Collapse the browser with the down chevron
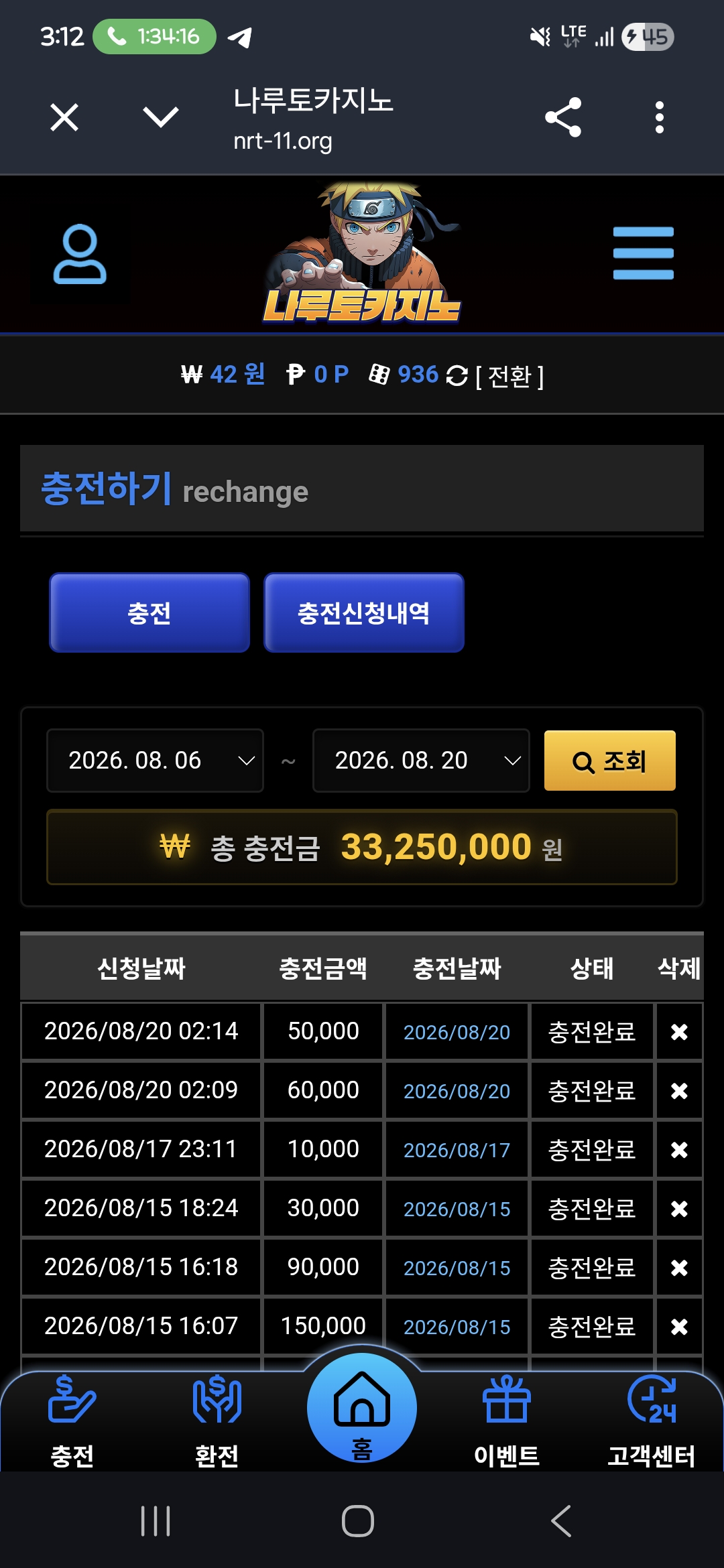 [161, 117]
